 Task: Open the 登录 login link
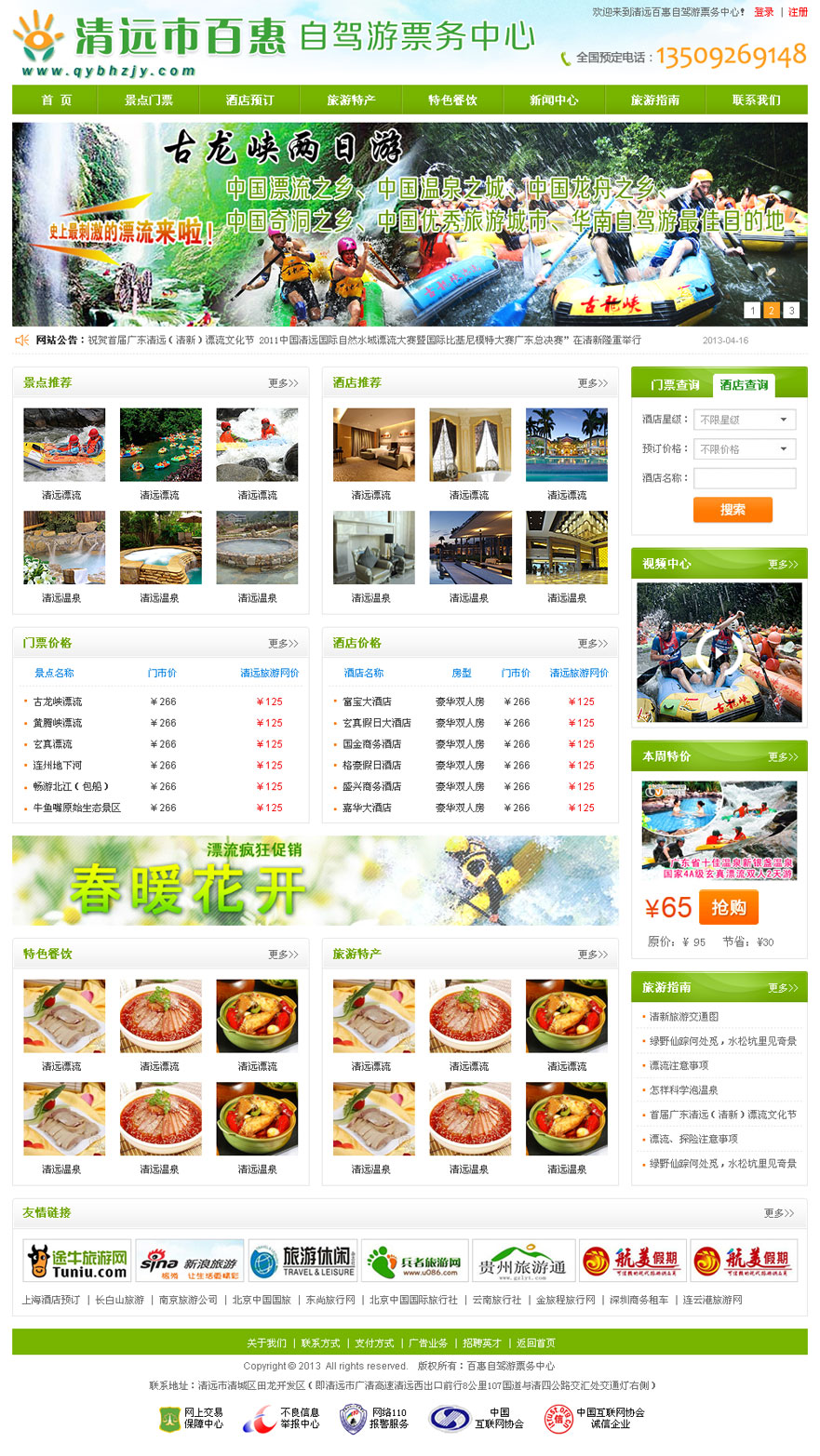click(763, 12)
